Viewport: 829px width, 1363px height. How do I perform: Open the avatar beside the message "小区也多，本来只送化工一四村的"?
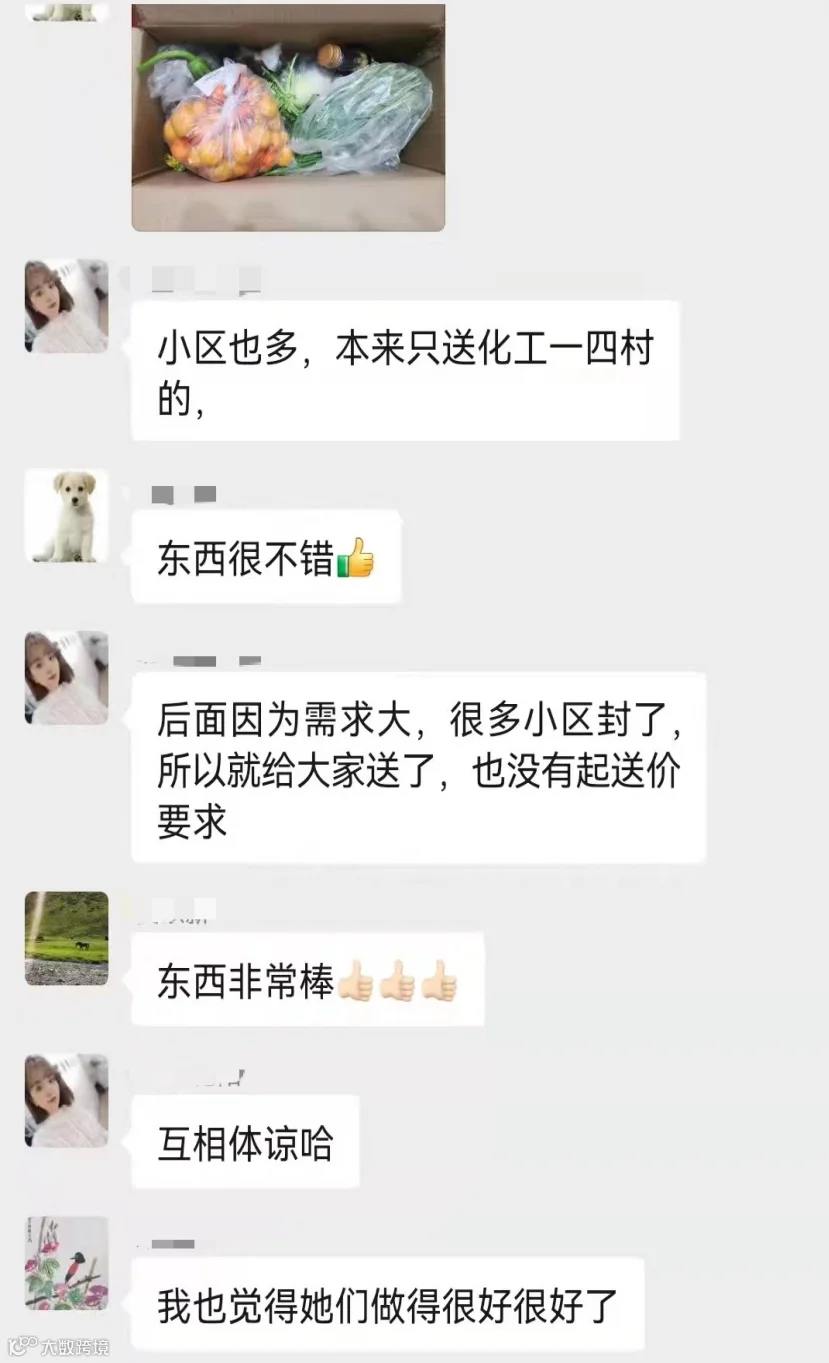(x=66, y=306)
